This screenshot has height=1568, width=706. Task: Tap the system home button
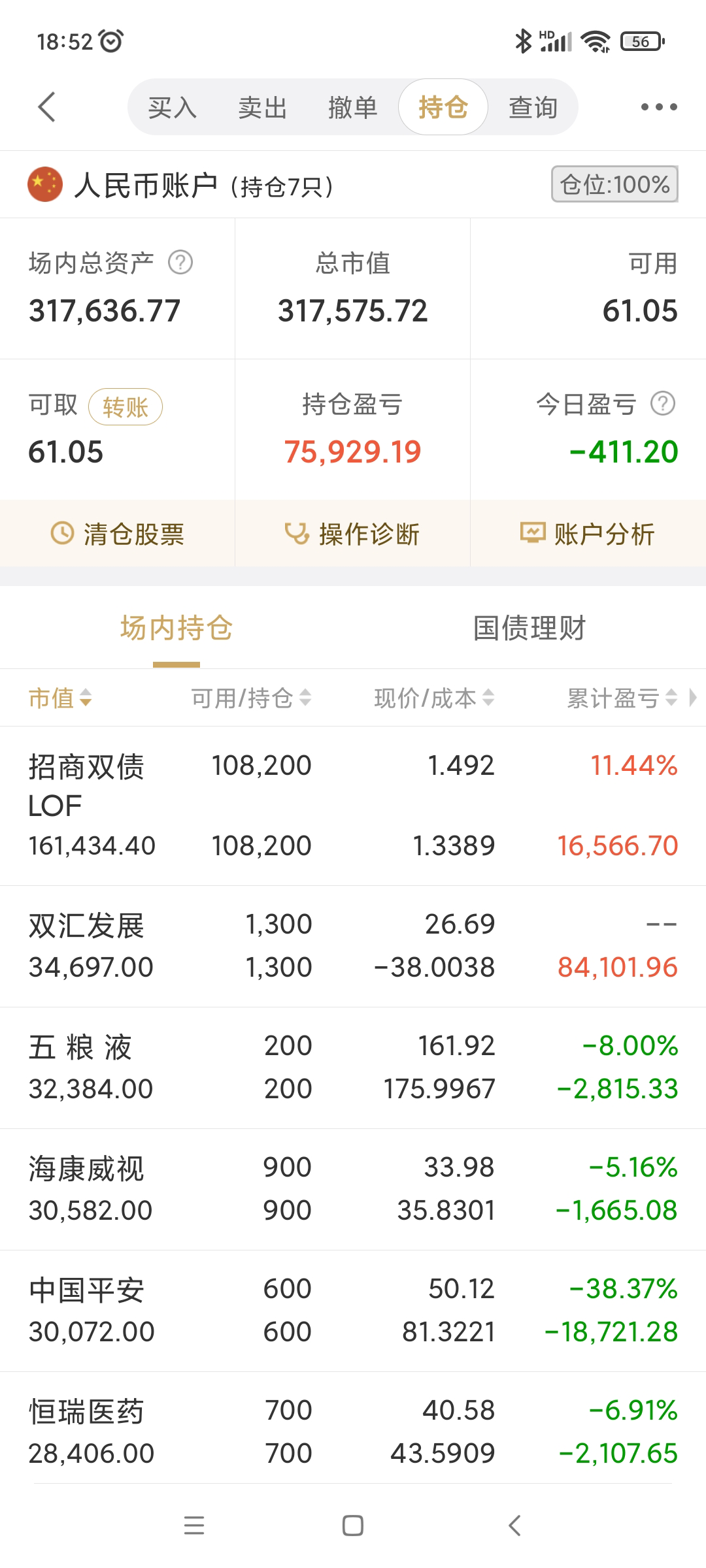pyautogui.click(x=353, y=1526)
